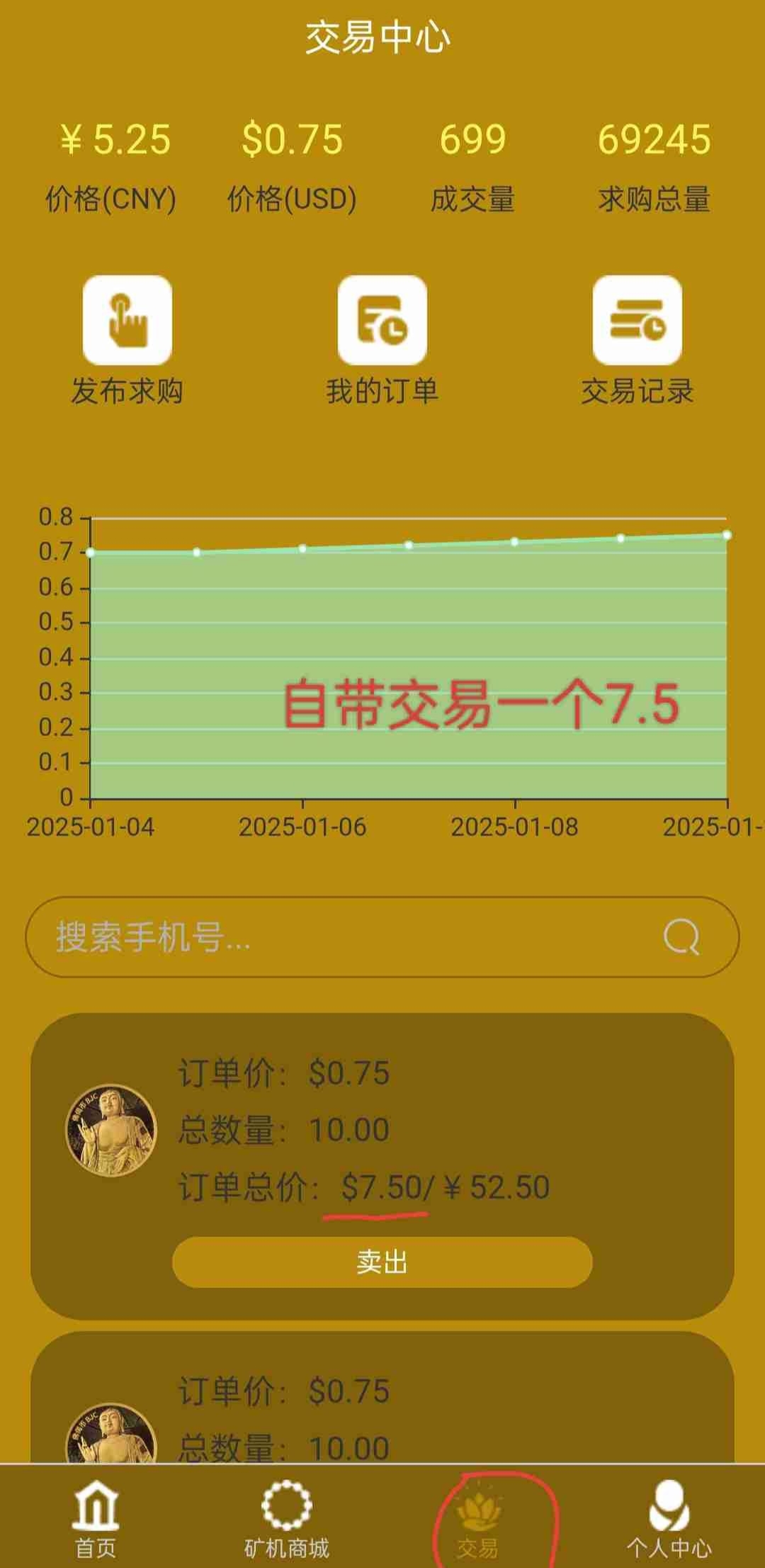Viewport: 765px width, 1568px height.
Task: Tap the magnifier search icon
Action: tap(681, 937)
